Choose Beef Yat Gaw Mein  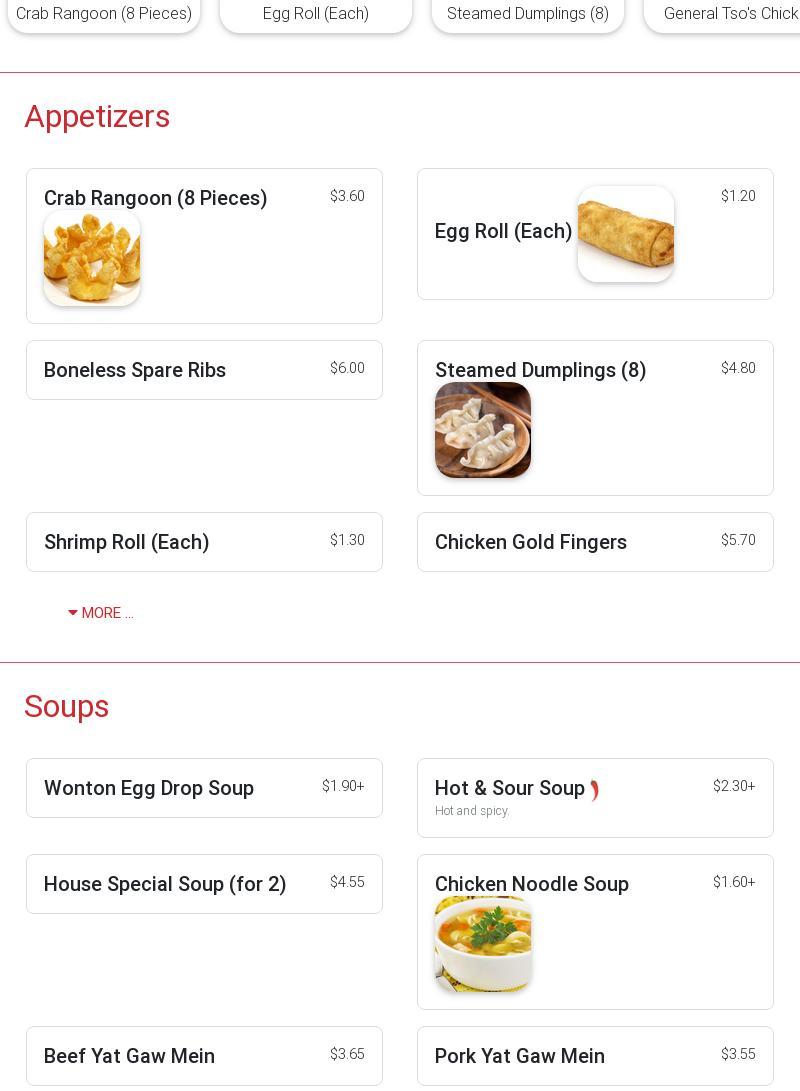(x=204, y=1056)
